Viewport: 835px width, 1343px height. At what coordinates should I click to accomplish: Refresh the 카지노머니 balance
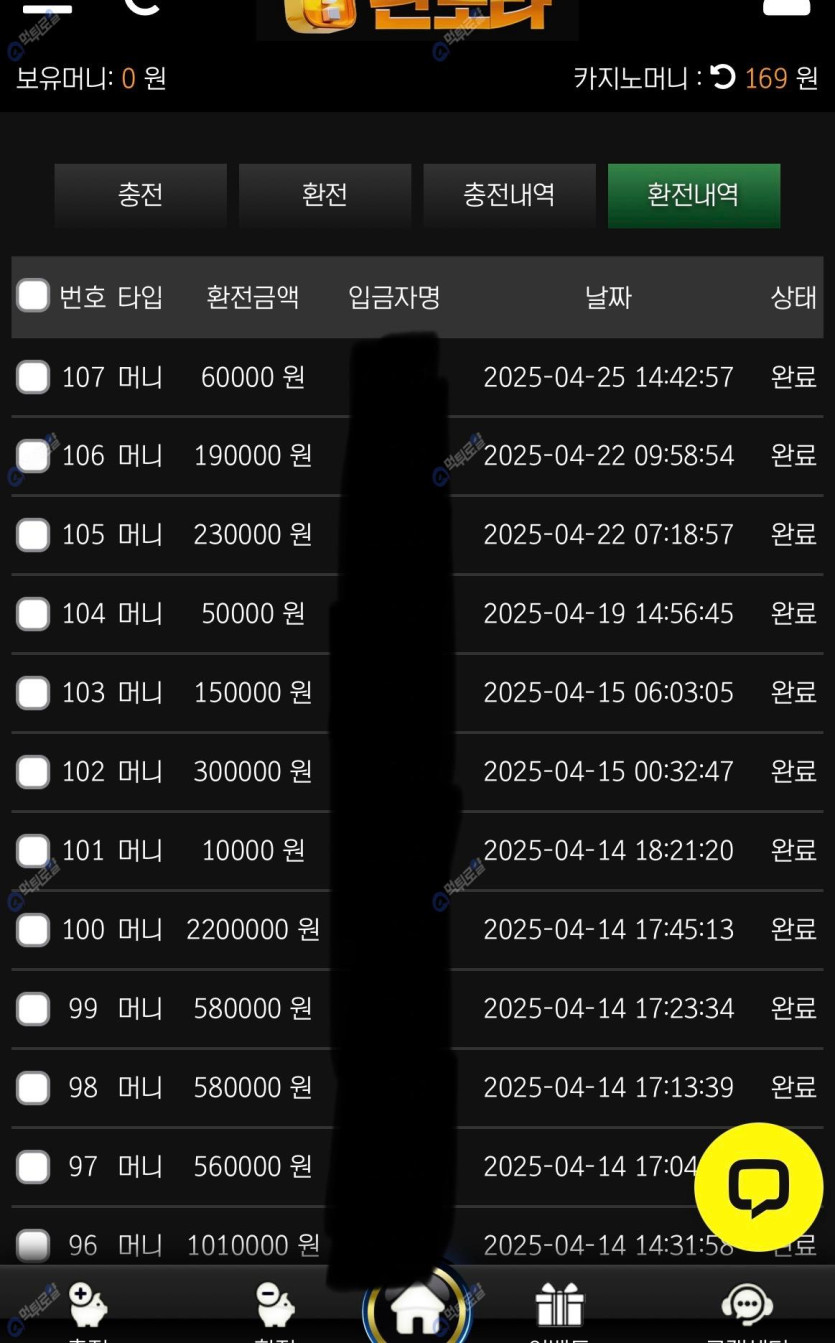click(723, 77)
